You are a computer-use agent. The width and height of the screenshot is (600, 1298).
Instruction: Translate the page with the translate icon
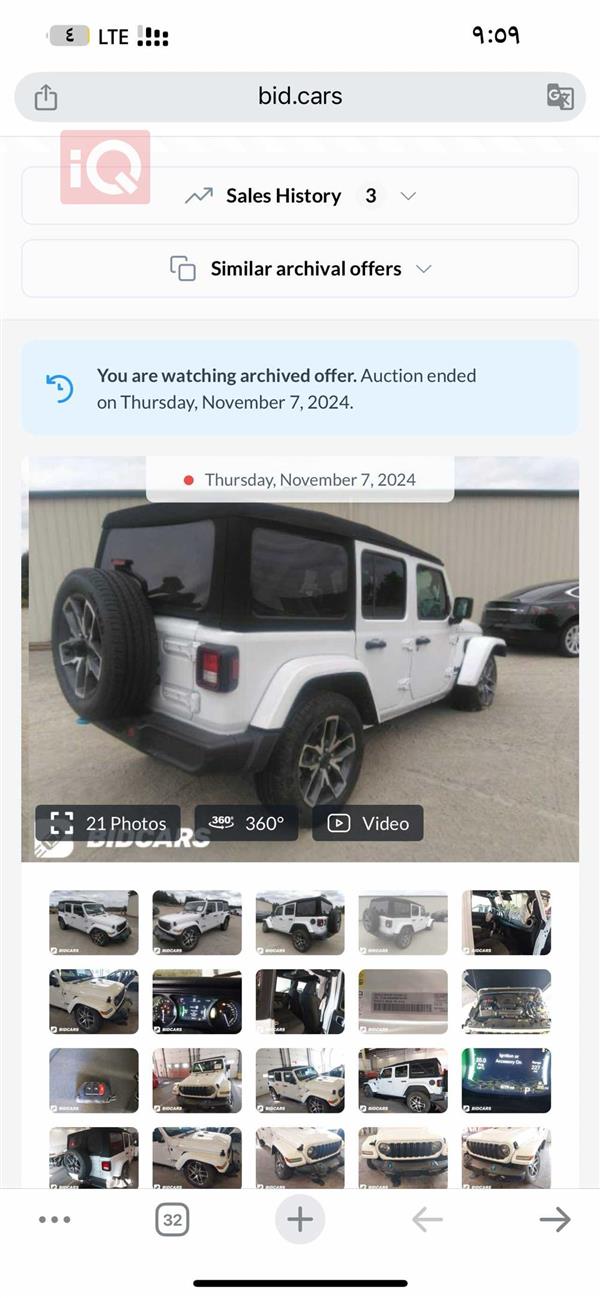coord(559,97)
